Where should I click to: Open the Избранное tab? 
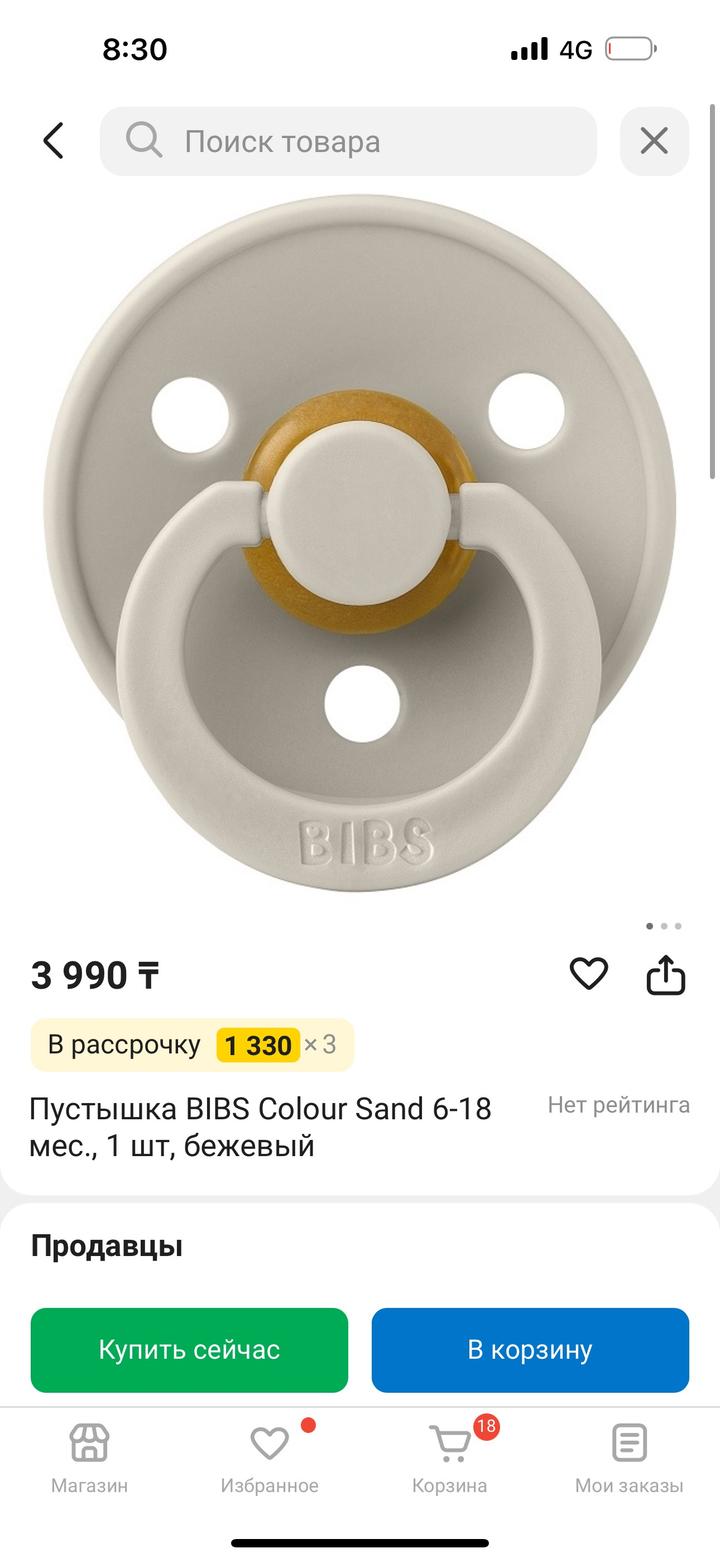[x=269, y=1459]
